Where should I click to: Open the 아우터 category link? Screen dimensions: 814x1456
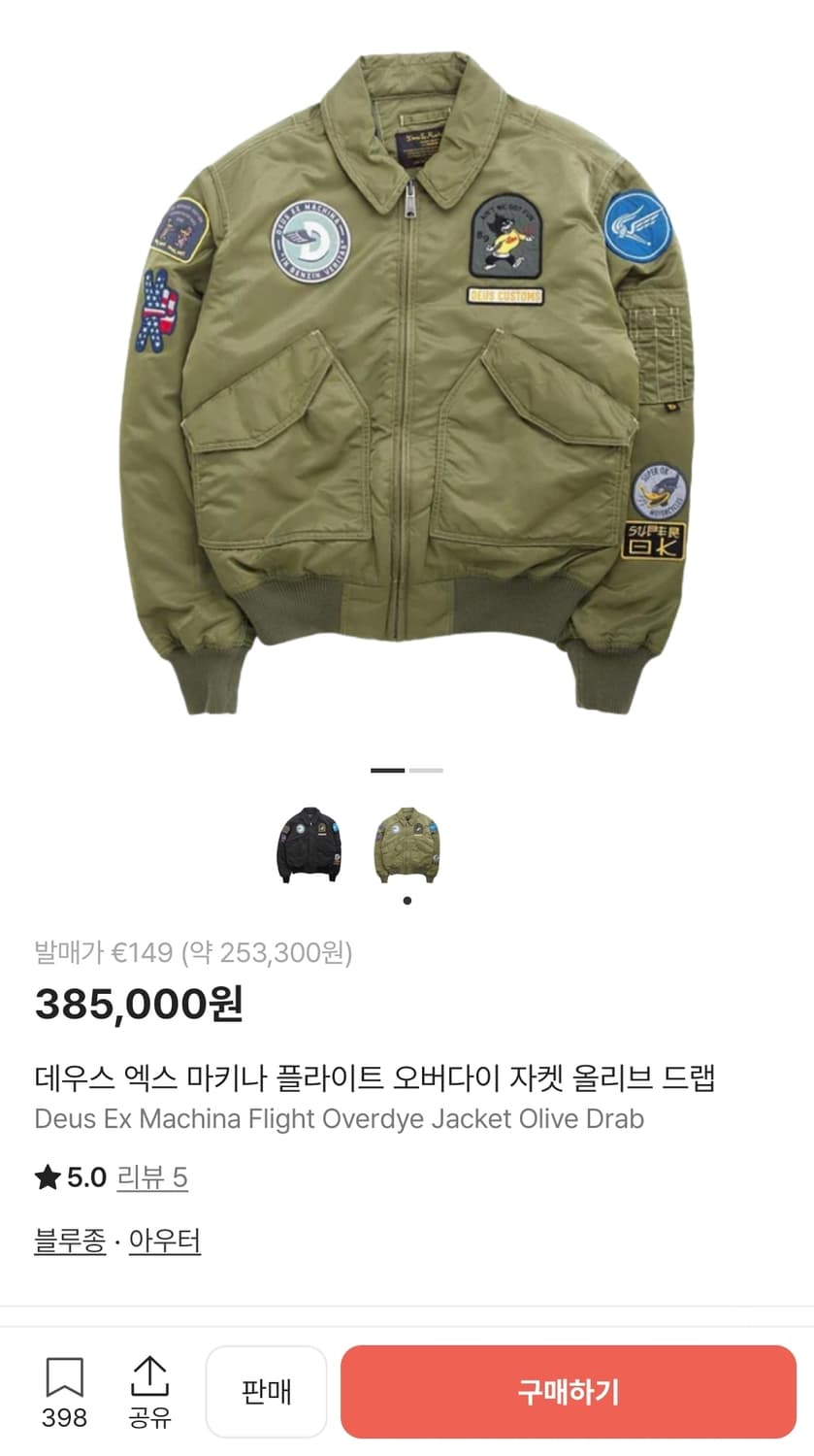coord(163,1240)
